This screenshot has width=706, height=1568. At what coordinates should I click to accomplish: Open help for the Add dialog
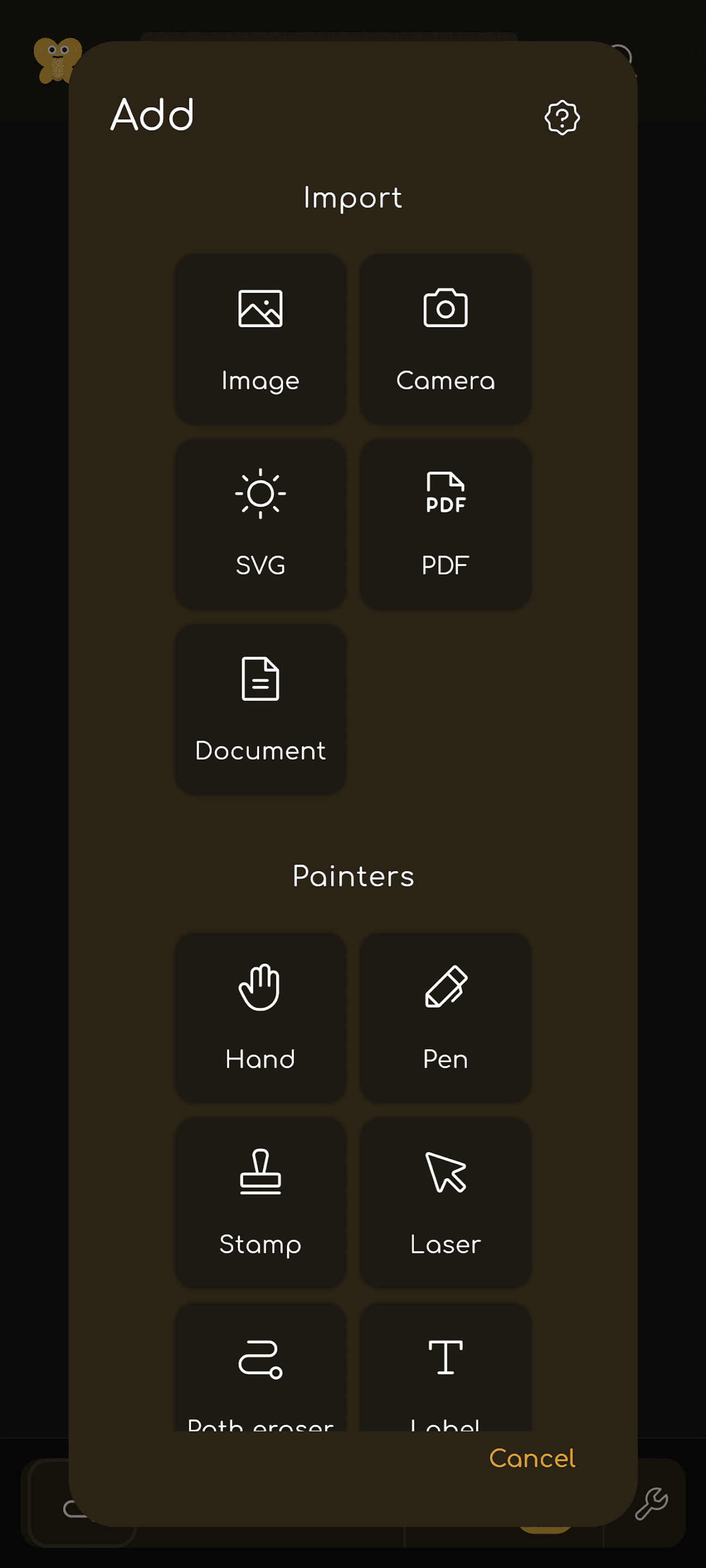pyautogui.click(x=561, y=117)
